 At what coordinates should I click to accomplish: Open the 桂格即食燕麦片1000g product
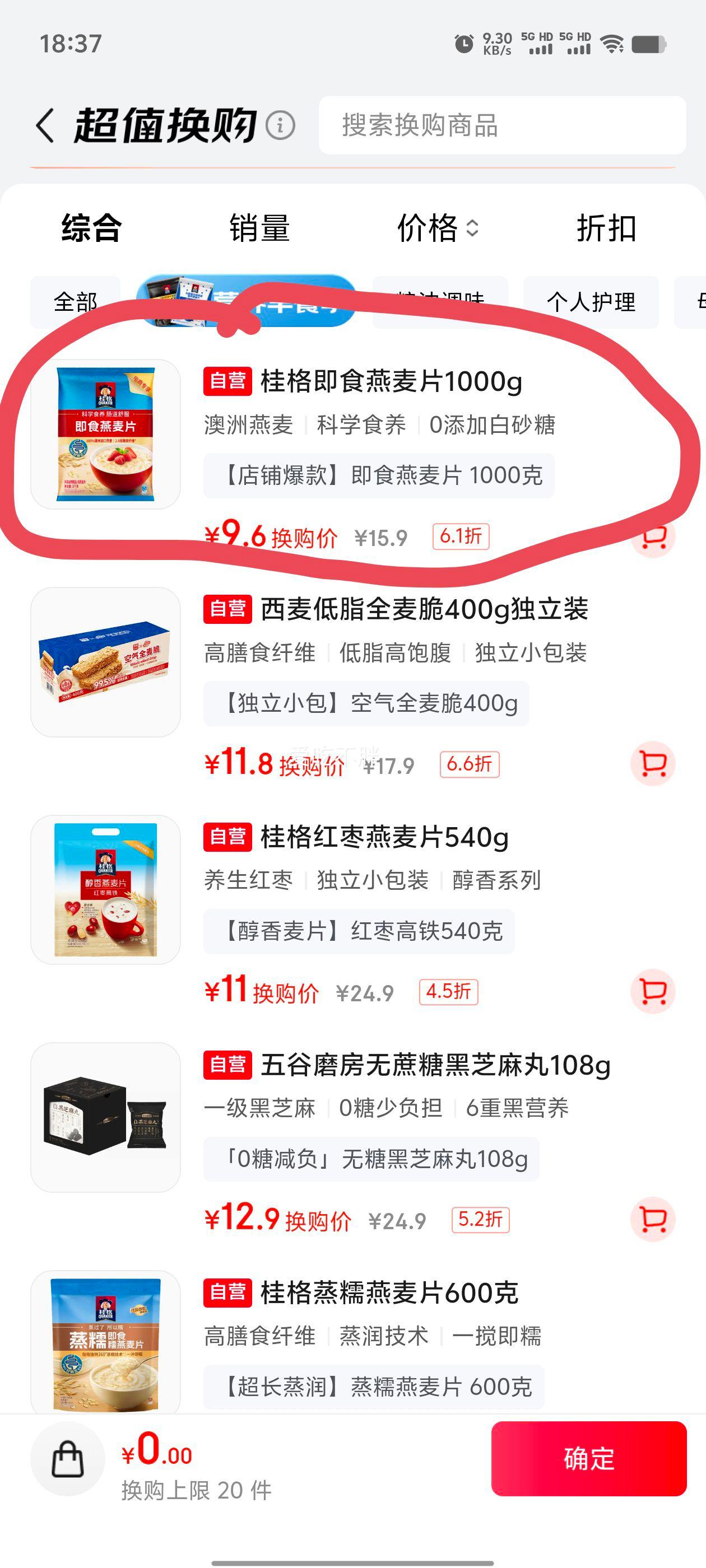coord(354,454)
